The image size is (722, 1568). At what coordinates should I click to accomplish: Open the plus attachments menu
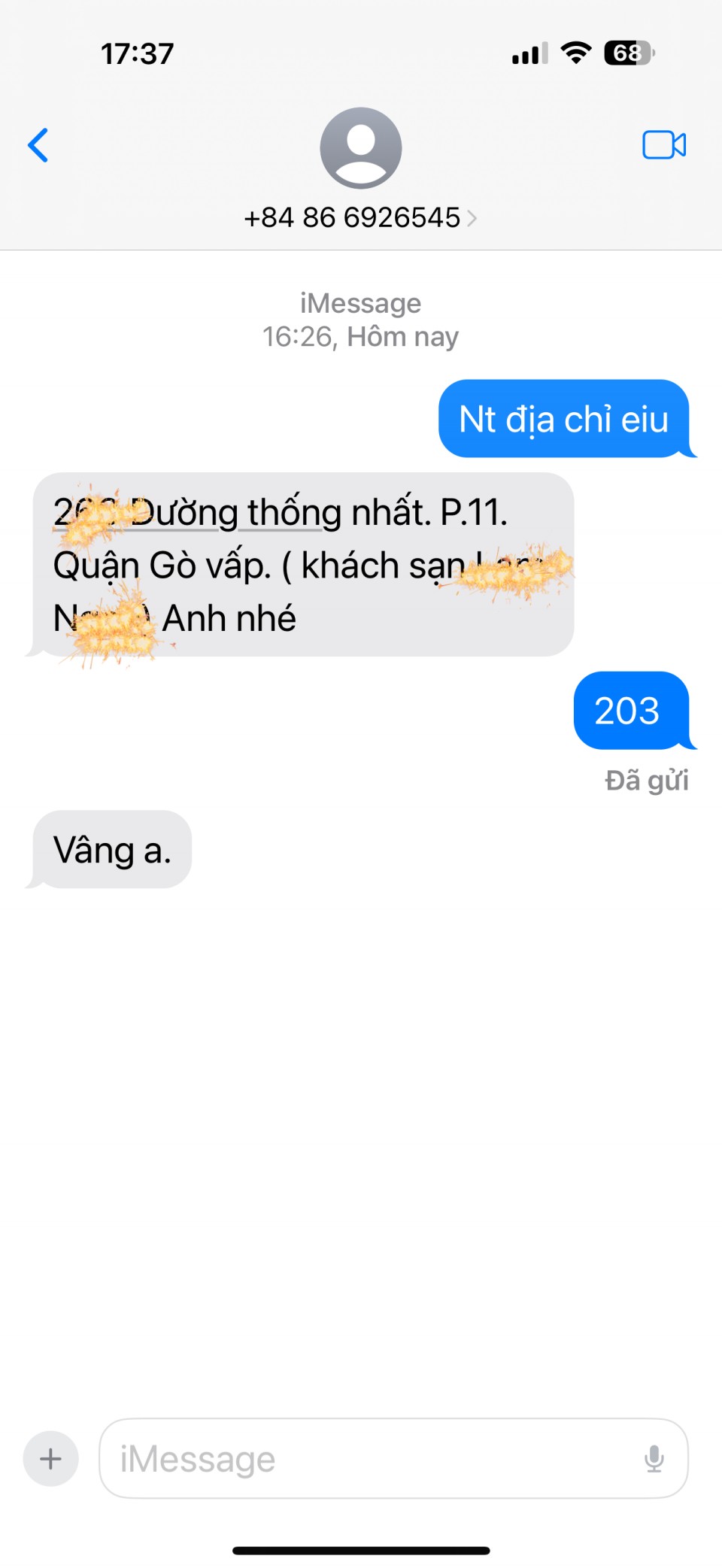[x=50, y=1458]
